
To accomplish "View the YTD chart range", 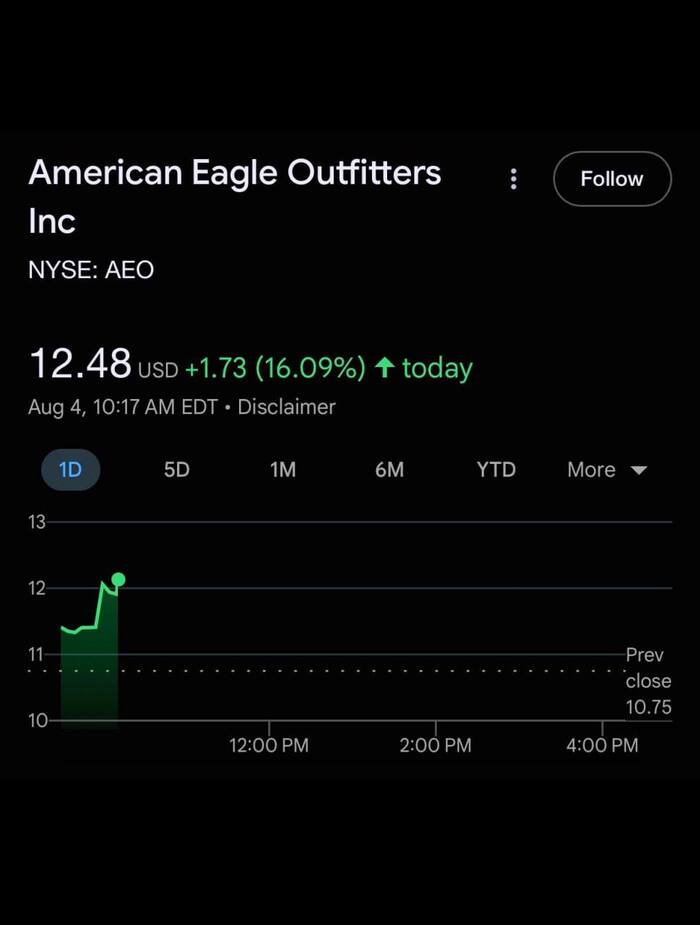I will [496, 469].
